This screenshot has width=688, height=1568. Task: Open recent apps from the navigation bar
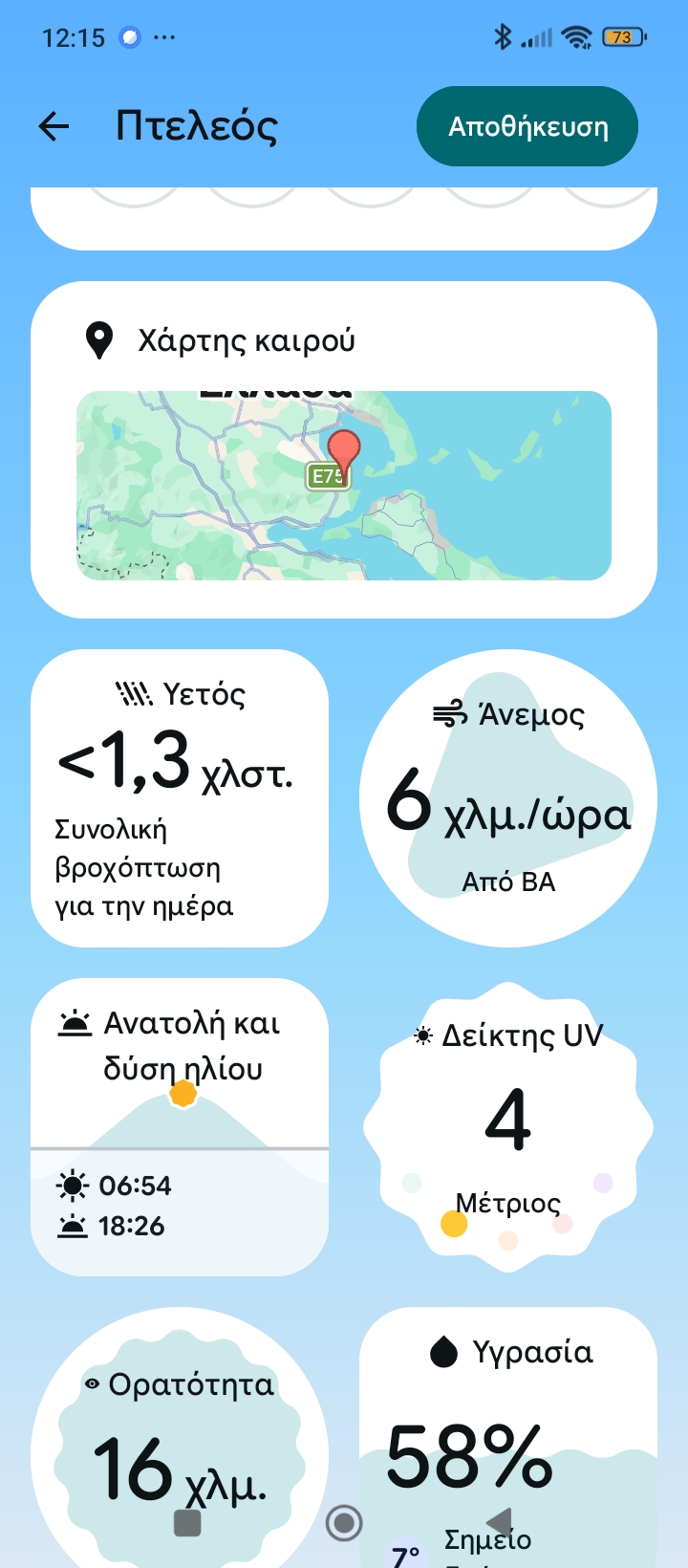click(x=187, y=1523)
